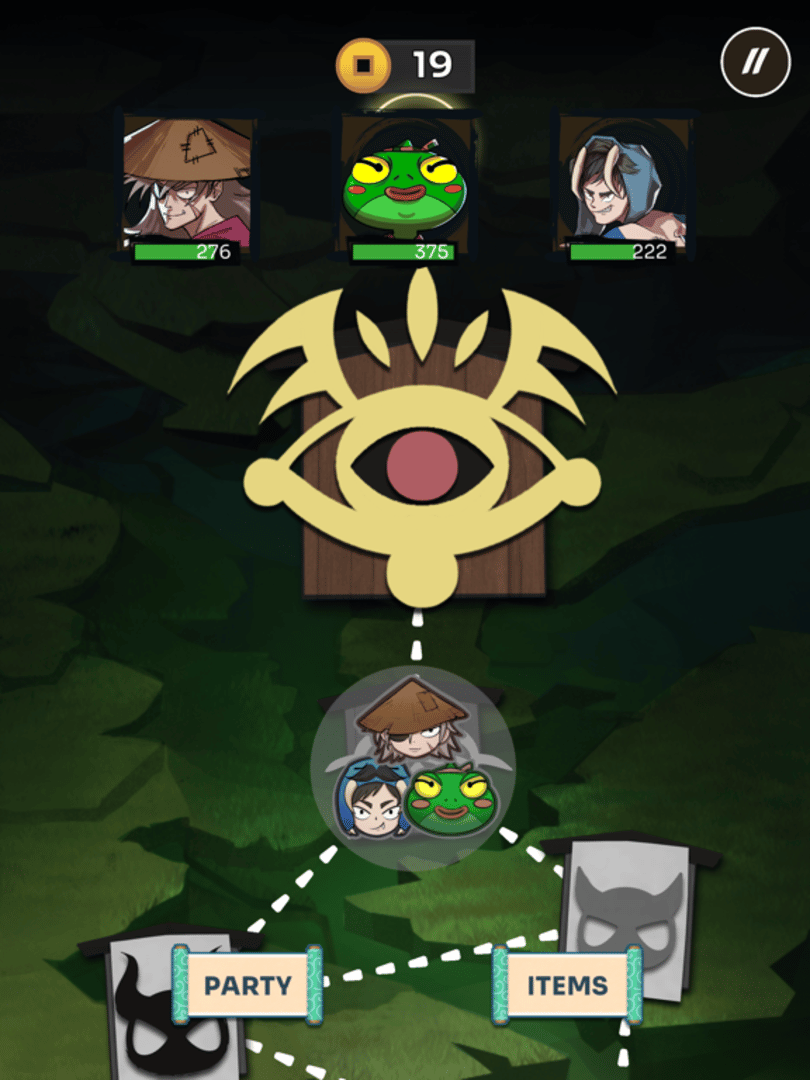This screenshot has height=1080, width=810.
Task: Open the Party menu
Action: tap(247, 985)
